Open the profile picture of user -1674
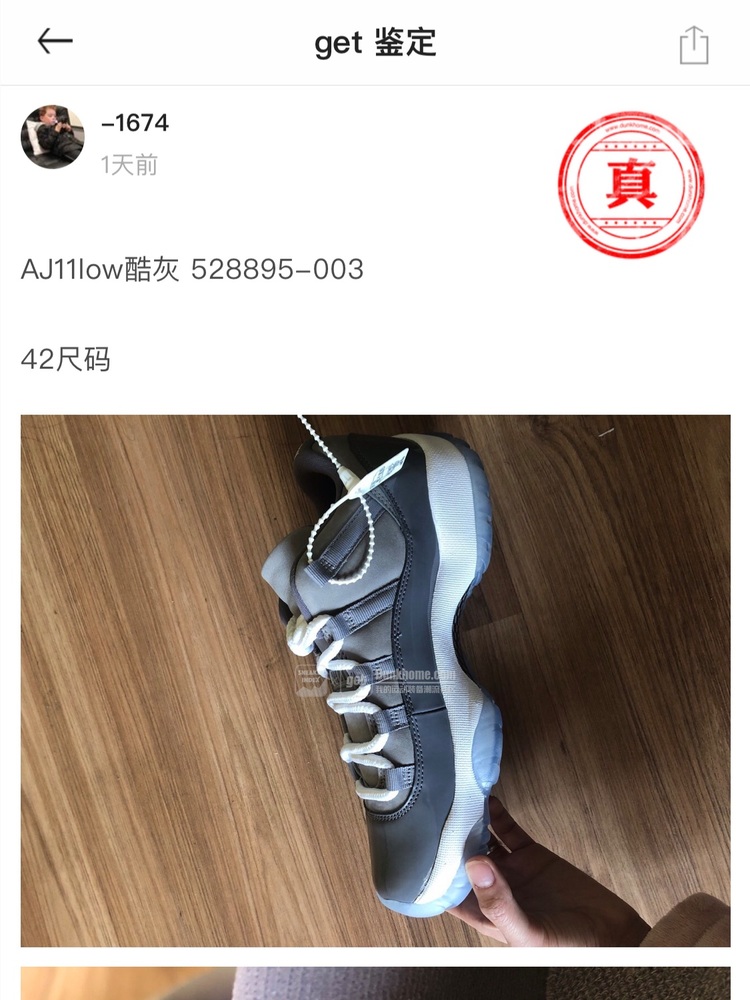 [52, 136]
